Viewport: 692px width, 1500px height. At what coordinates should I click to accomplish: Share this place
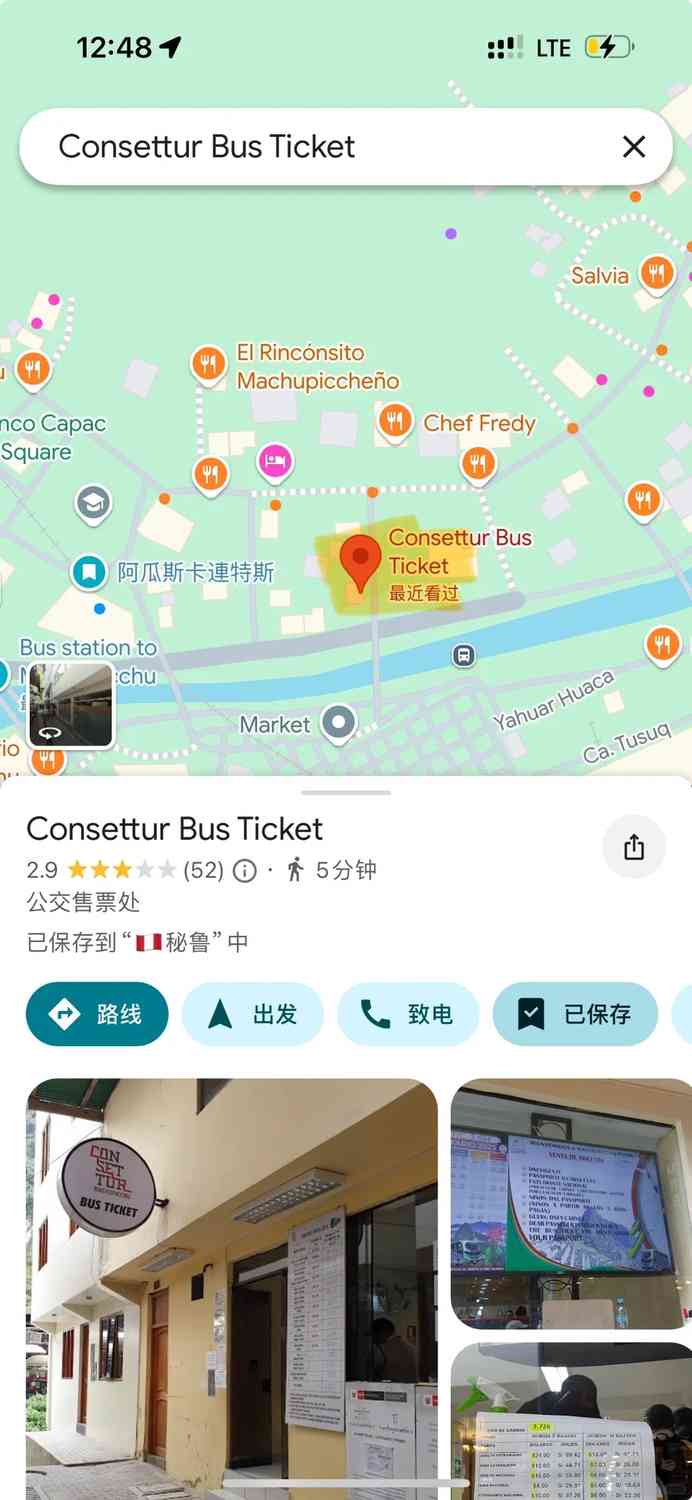point(634,848)
